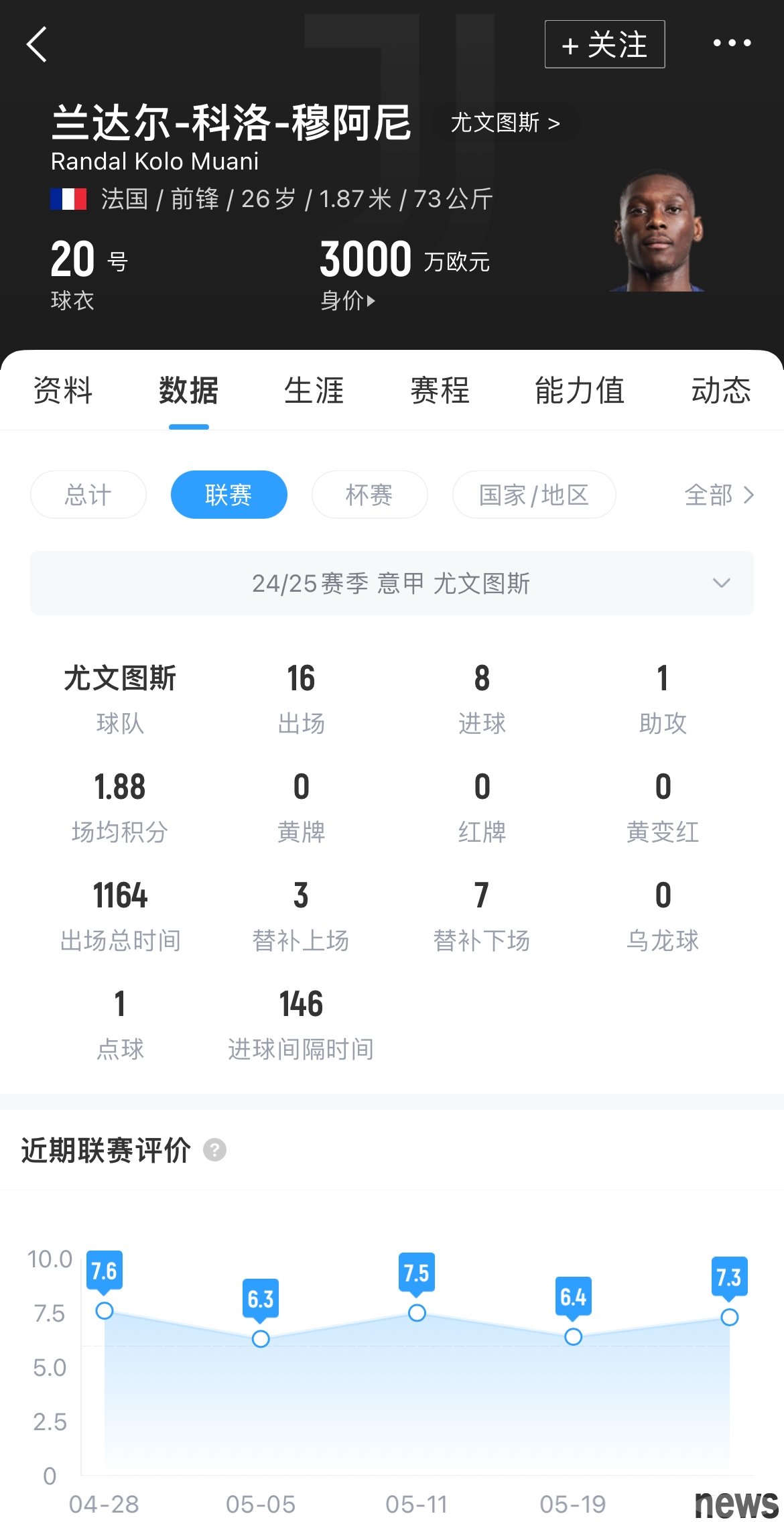
Task: Tap the help icon beside 近期联赛评价
Action: [x=214, y=1150]
